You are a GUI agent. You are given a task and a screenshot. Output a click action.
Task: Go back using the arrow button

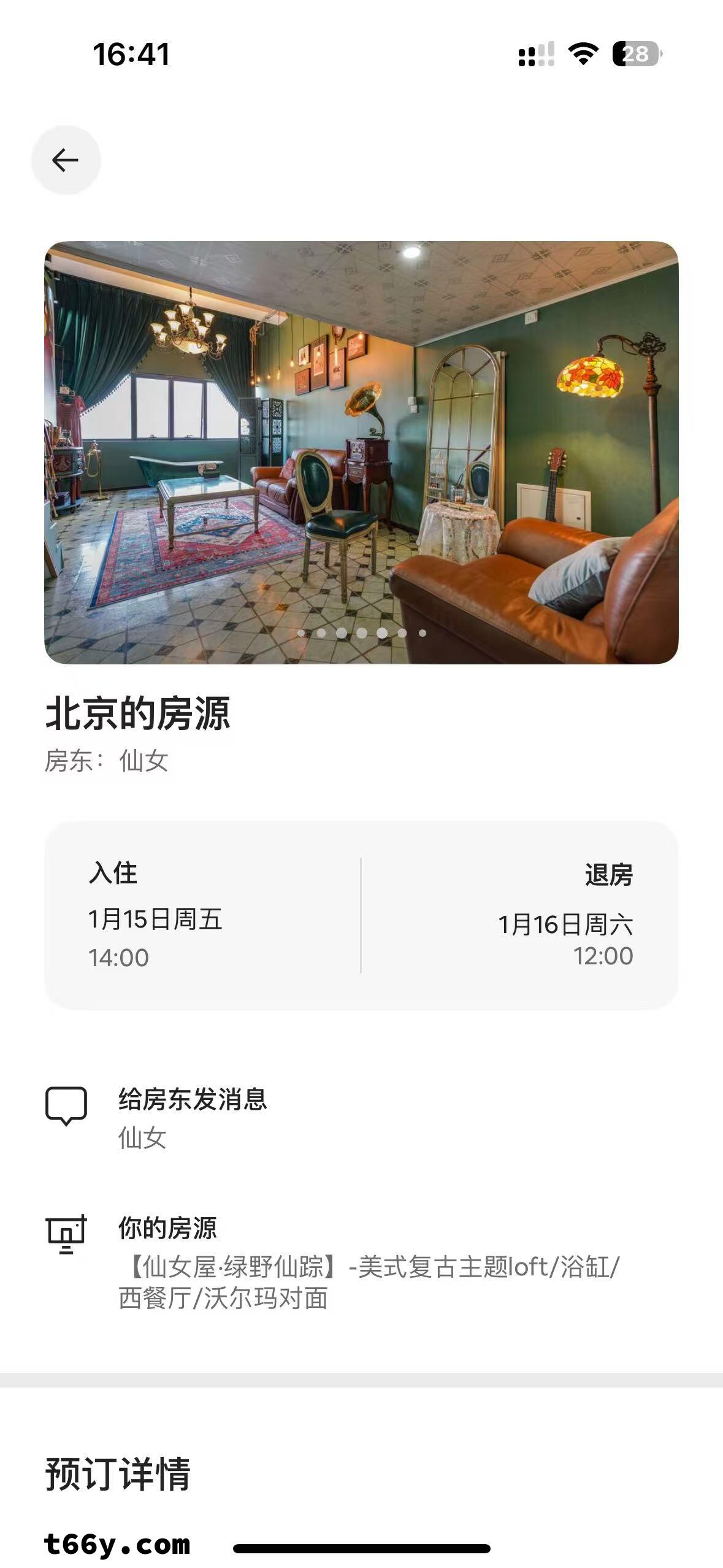tap(66, 160)
